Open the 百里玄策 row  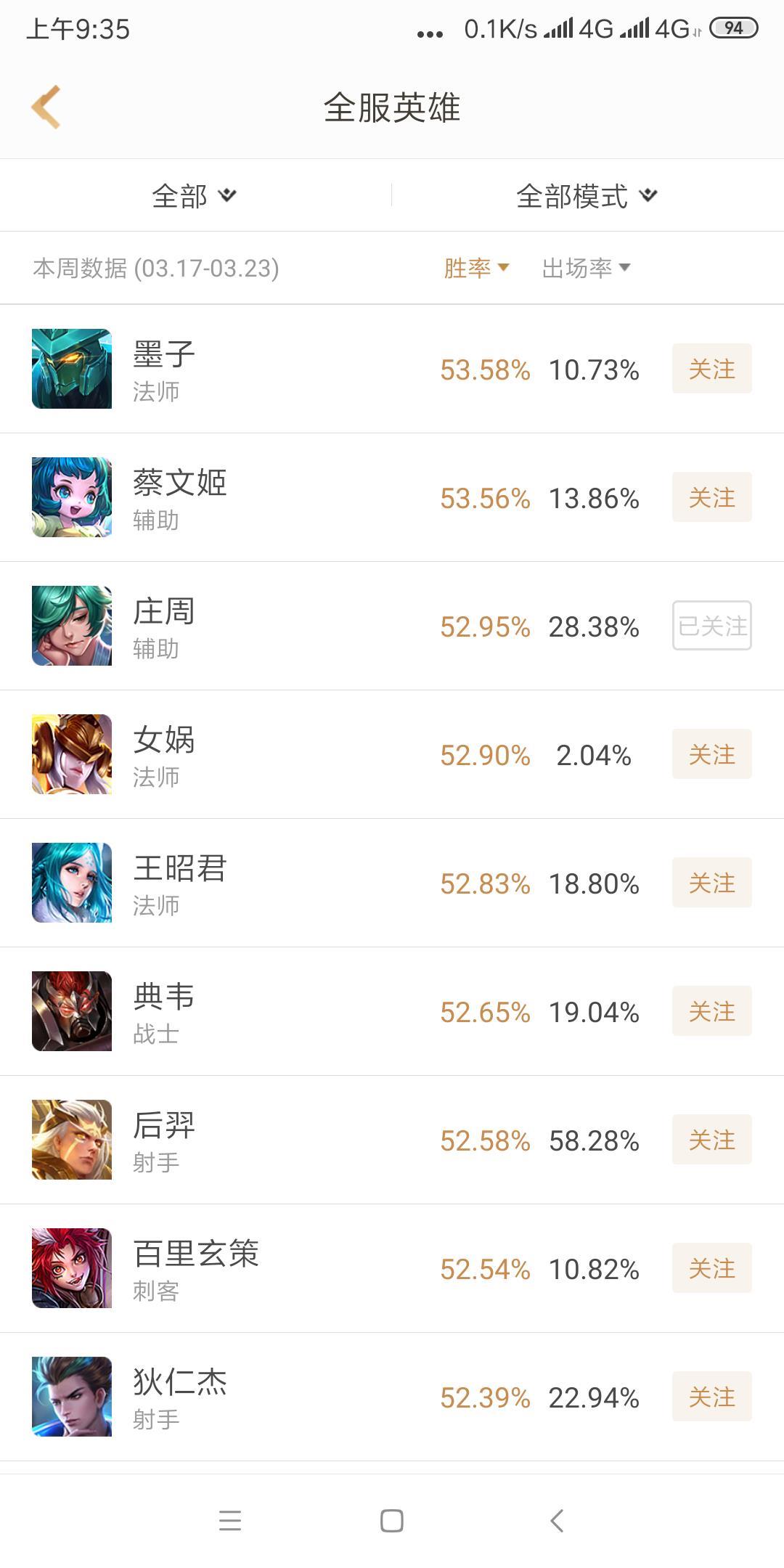point(392,1268)
